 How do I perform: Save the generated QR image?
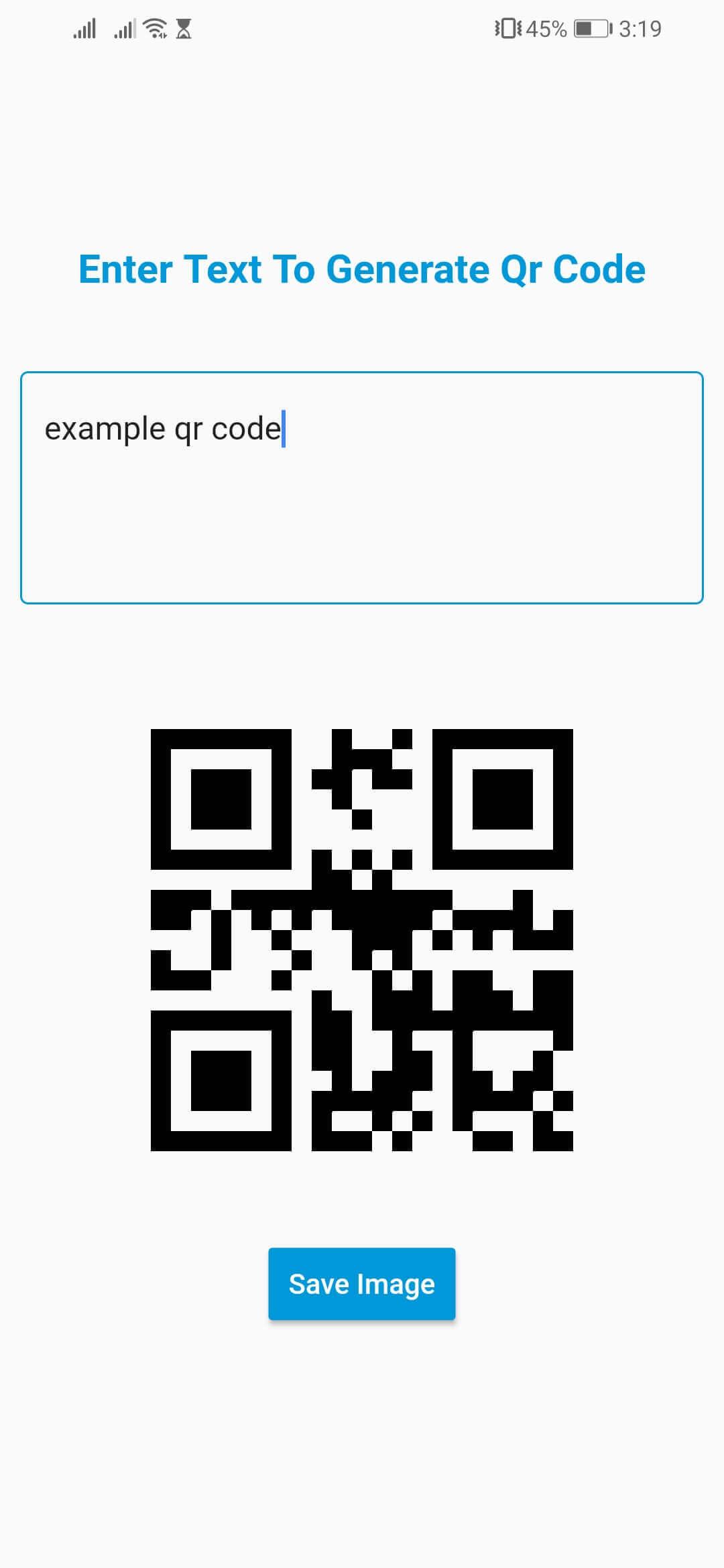pyautogui.click(x=362, y=1283)
